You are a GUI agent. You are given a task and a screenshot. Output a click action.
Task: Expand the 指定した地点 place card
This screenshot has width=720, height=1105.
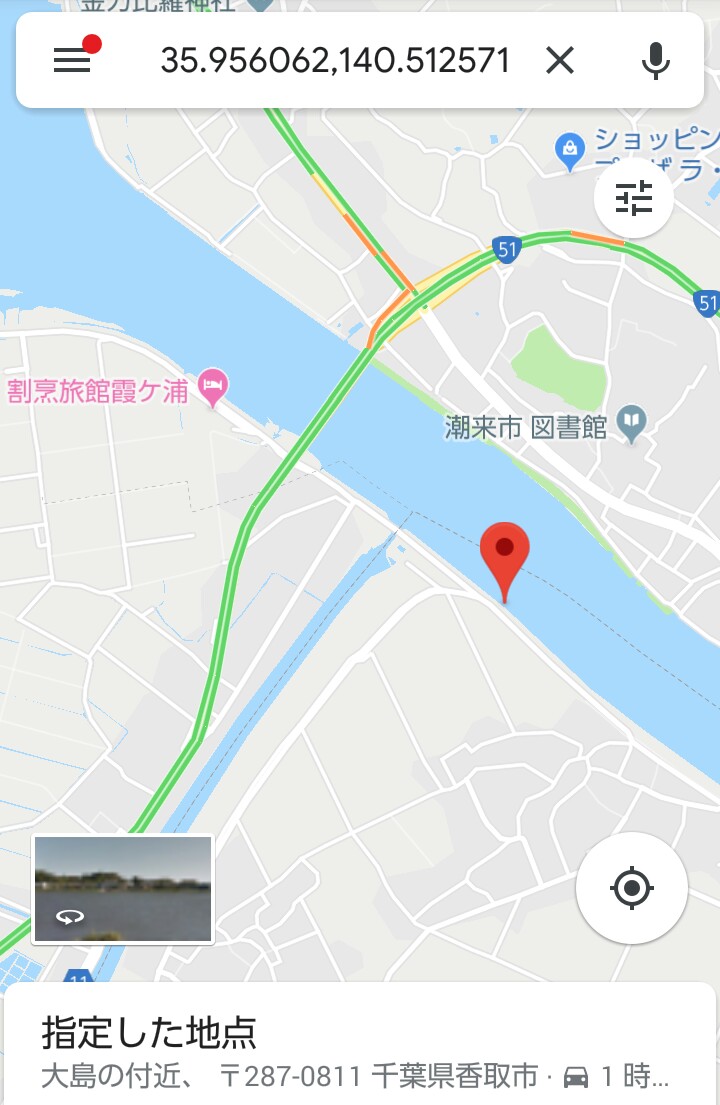pos(360,1044)
